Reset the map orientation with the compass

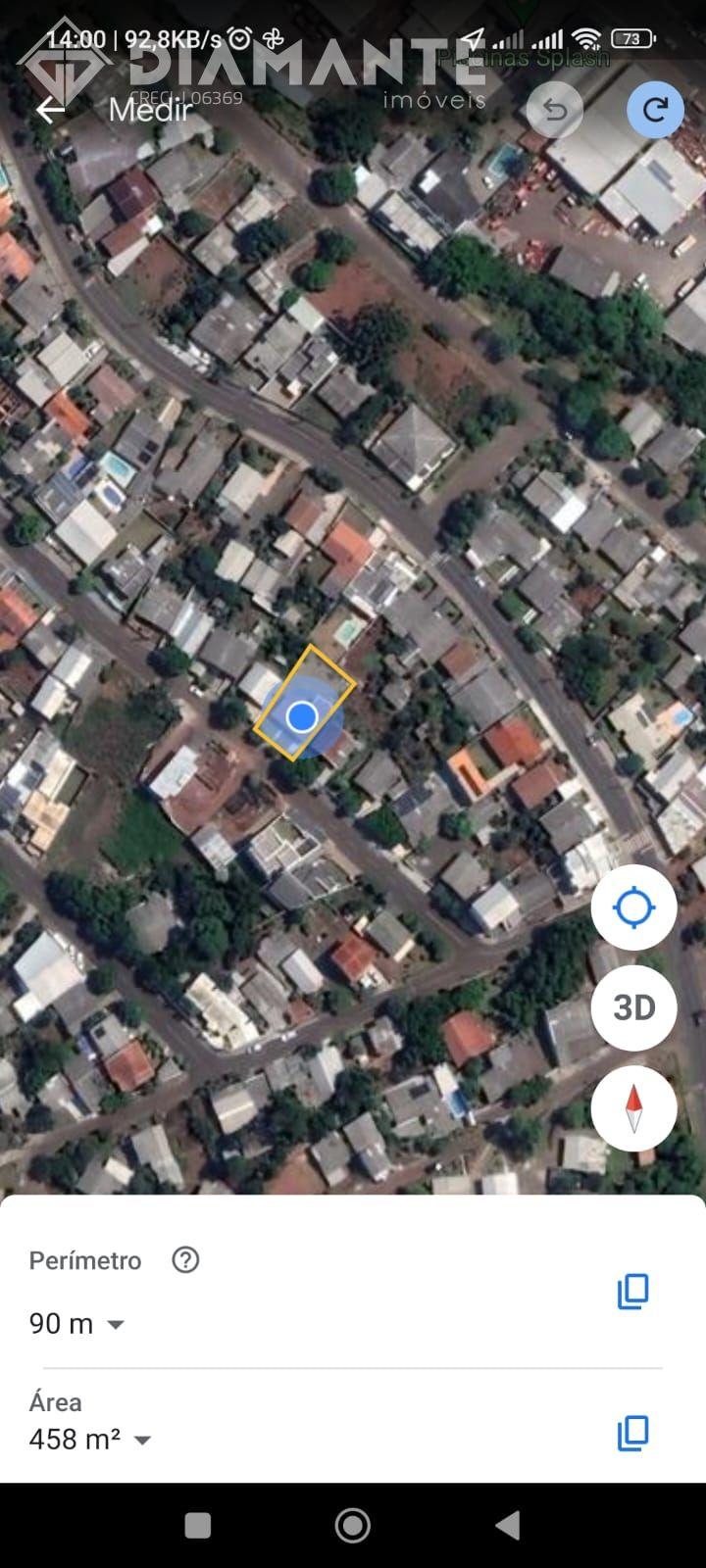tap(633, 1108)
